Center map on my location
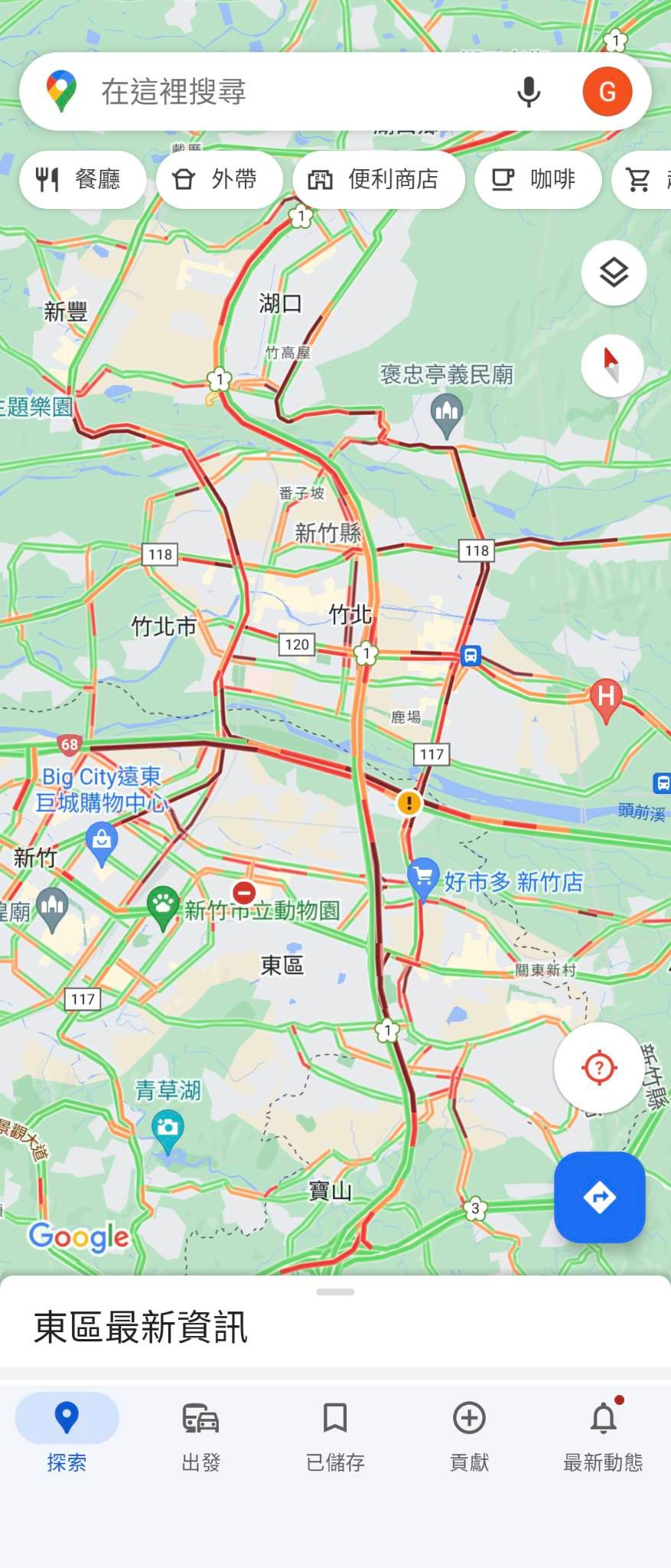 (599, 1067)
